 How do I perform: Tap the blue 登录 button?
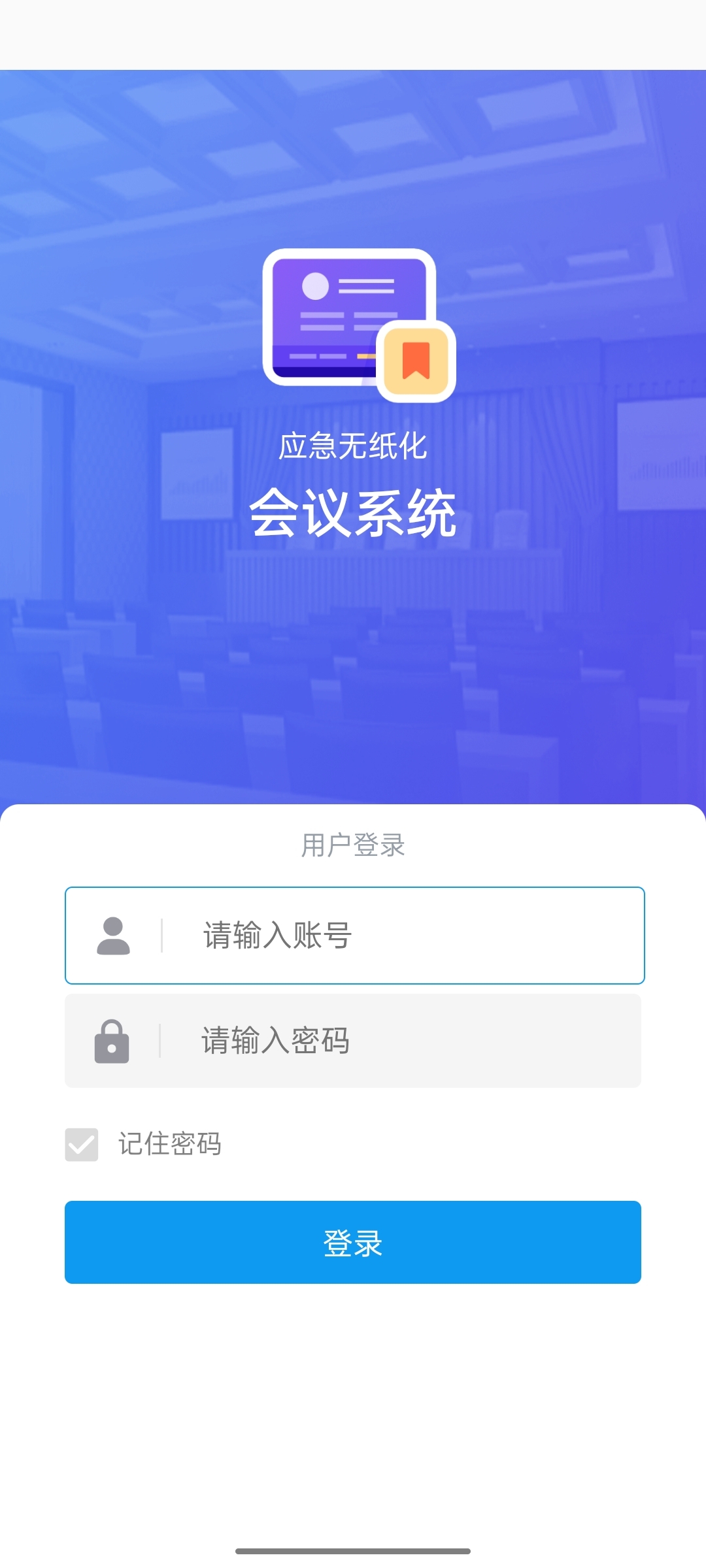(x=353, y=1242)
